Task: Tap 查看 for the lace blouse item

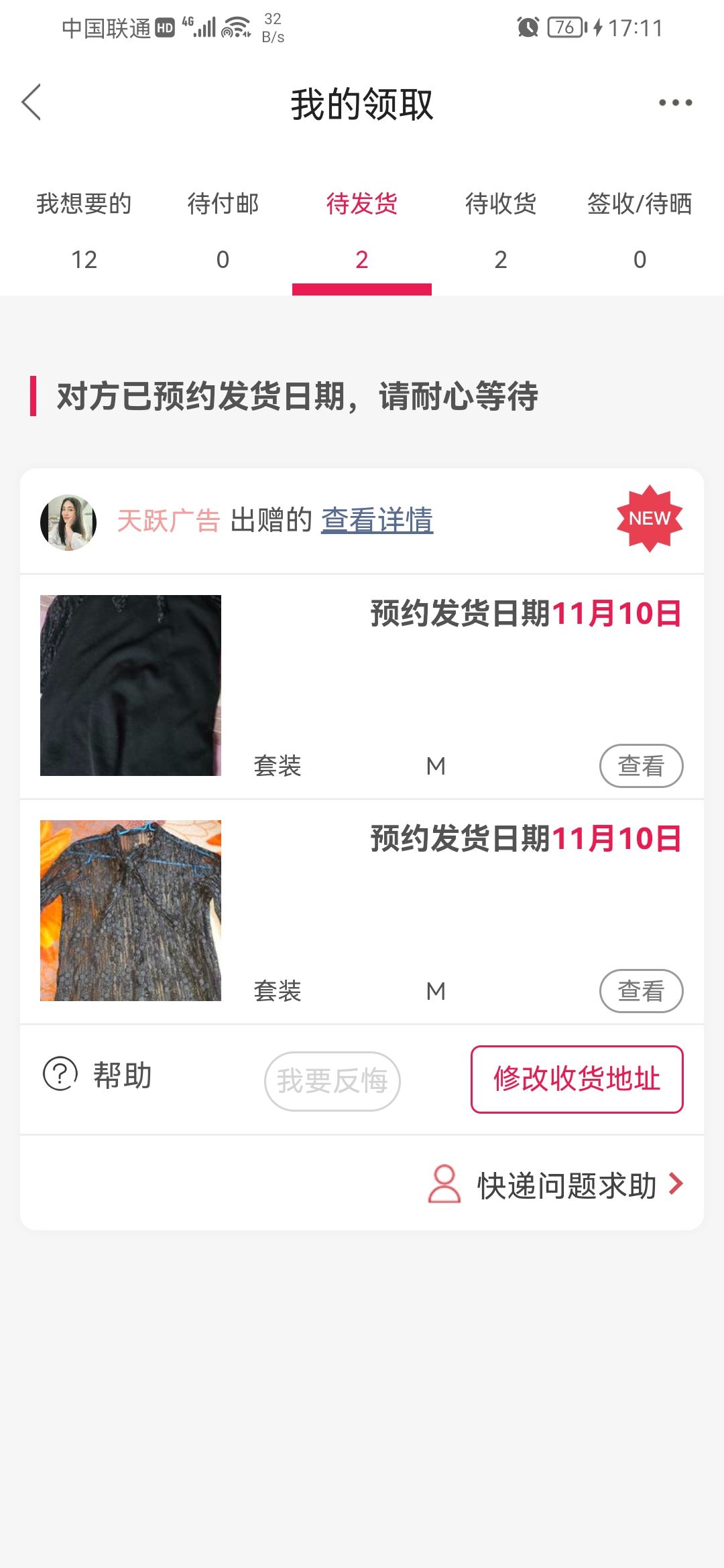Action: point(641,991)
